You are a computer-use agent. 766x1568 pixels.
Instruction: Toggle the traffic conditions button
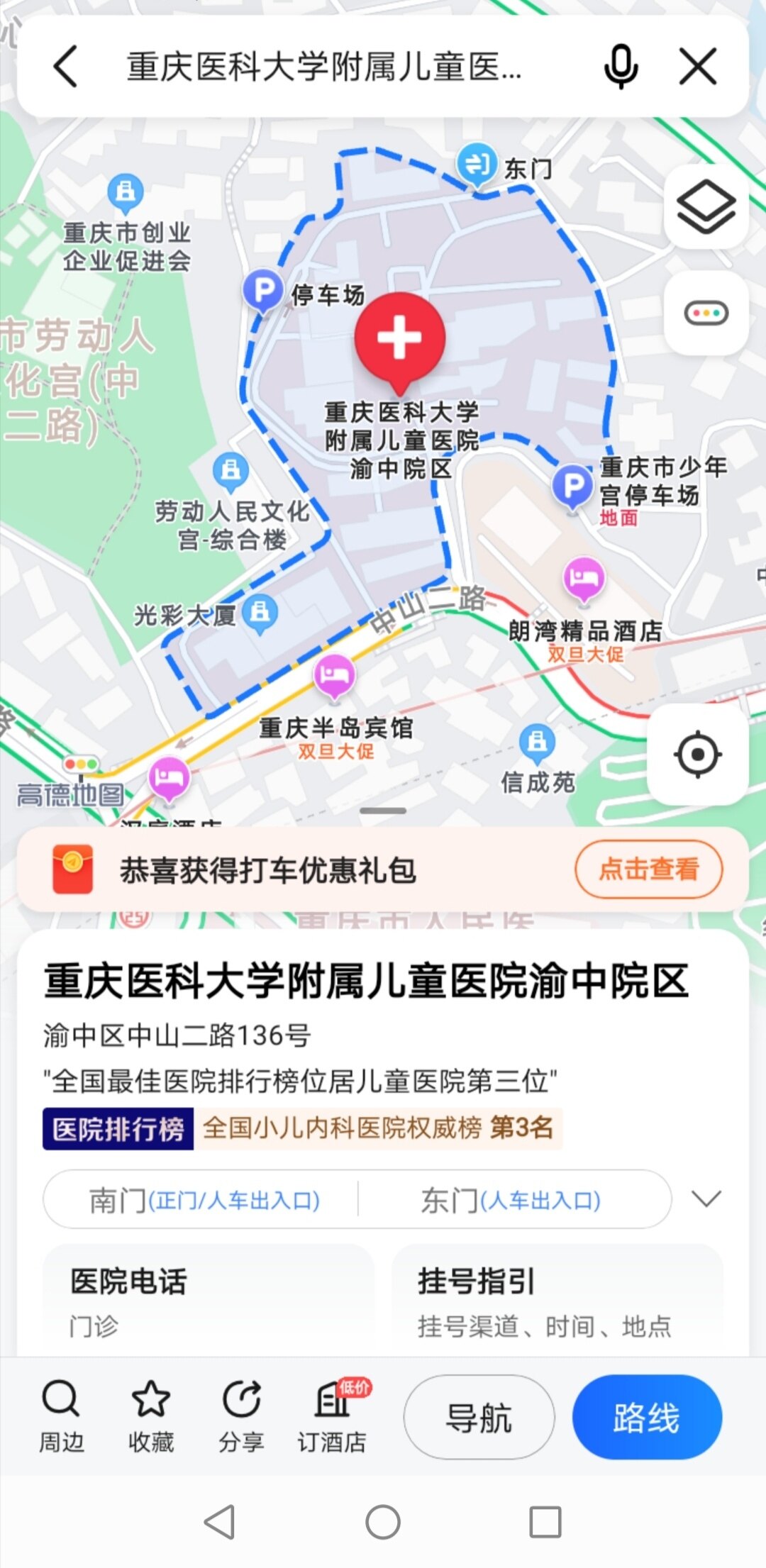coord(706,313)
